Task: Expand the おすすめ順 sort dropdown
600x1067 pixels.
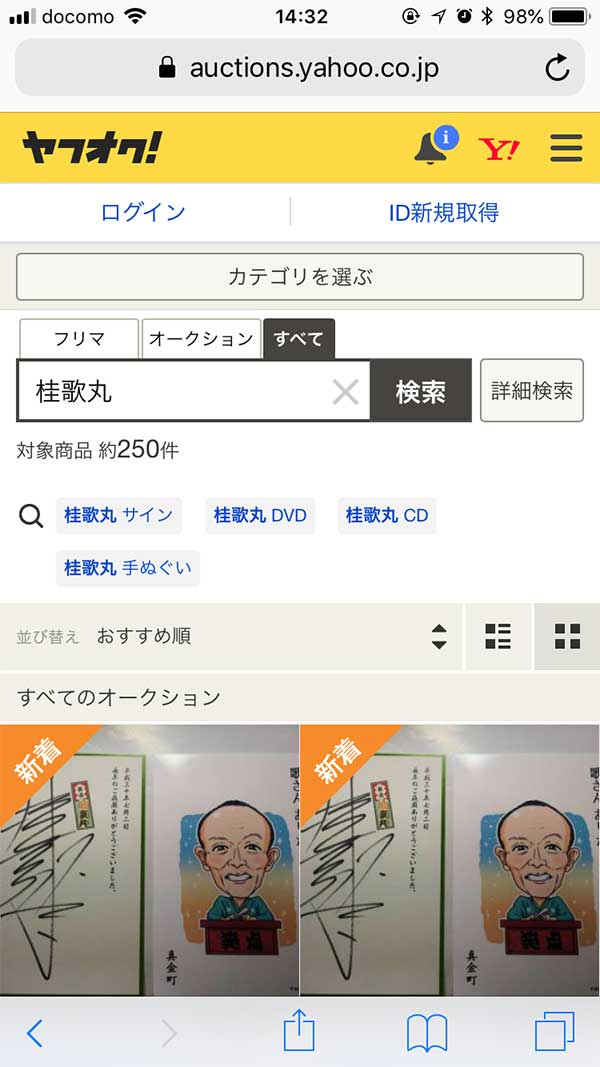Action: pos(270,636)
